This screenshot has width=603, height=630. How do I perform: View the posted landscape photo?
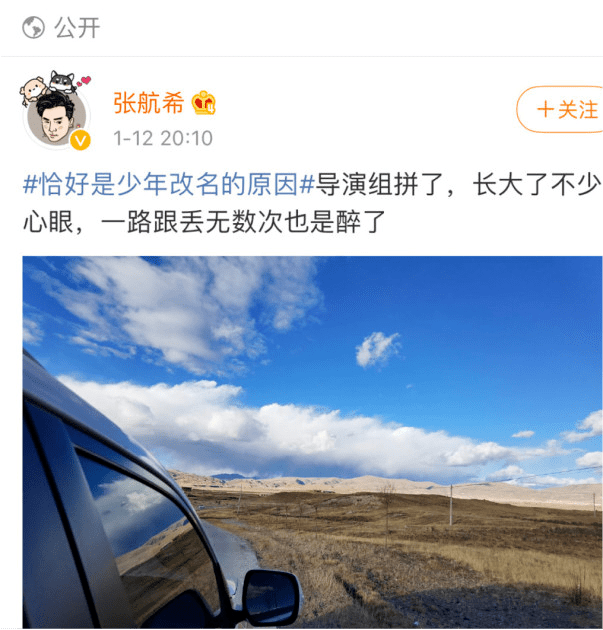click(312, 442)
